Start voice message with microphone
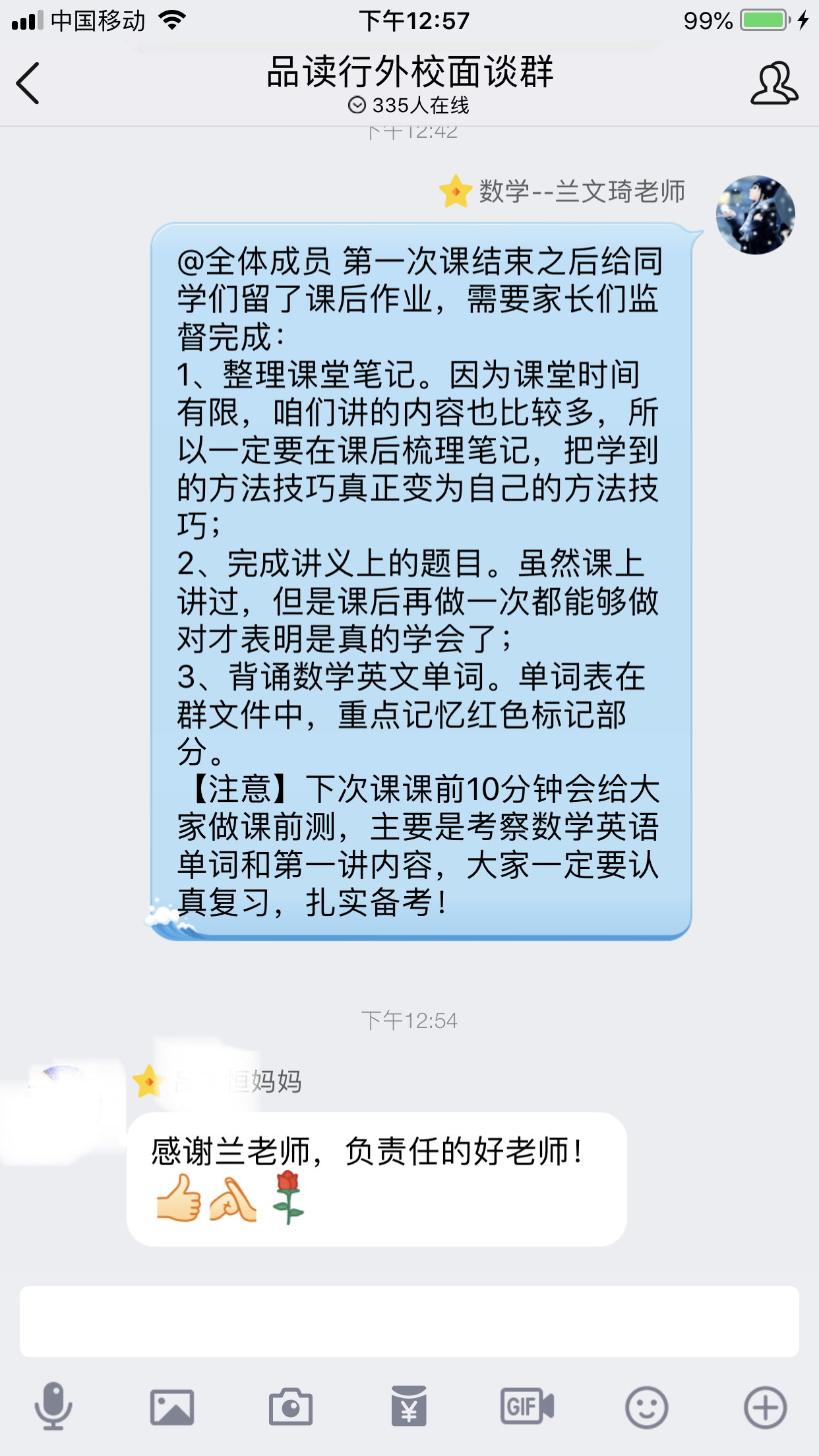This screenshot has width=819, height=1456. [53, 1407]
